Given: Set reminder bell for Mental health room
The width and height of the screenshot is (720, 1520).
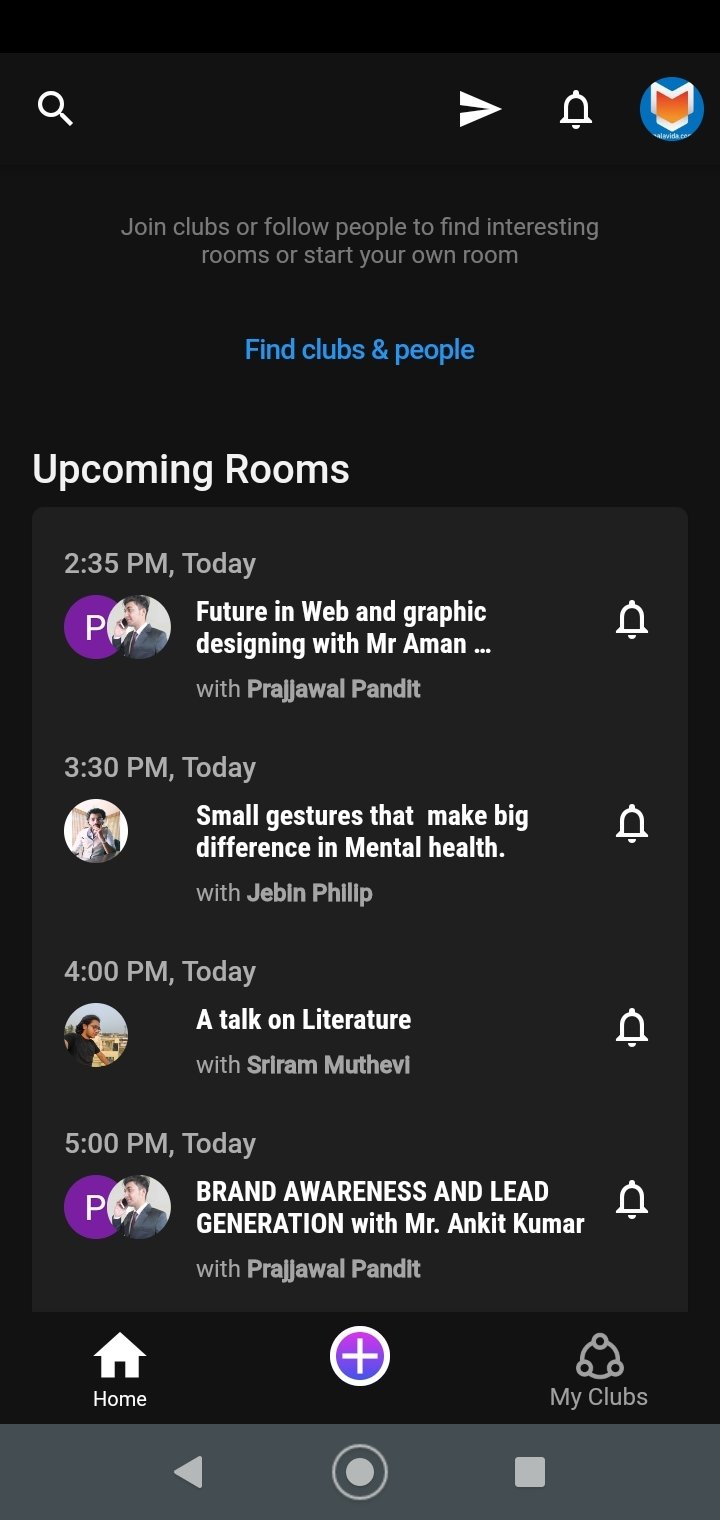Looking at the screenshot, I should pos(632,824).
